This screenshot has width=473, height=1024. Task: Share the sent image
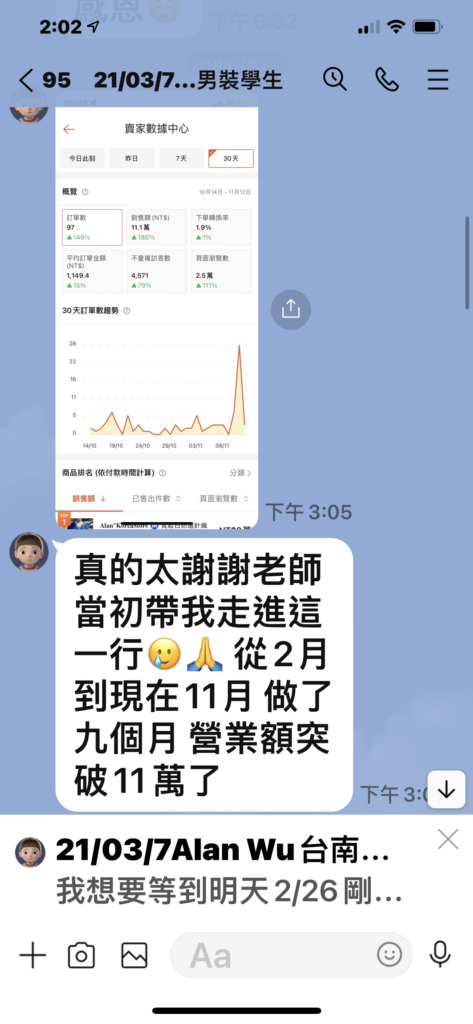pos(291,309)
